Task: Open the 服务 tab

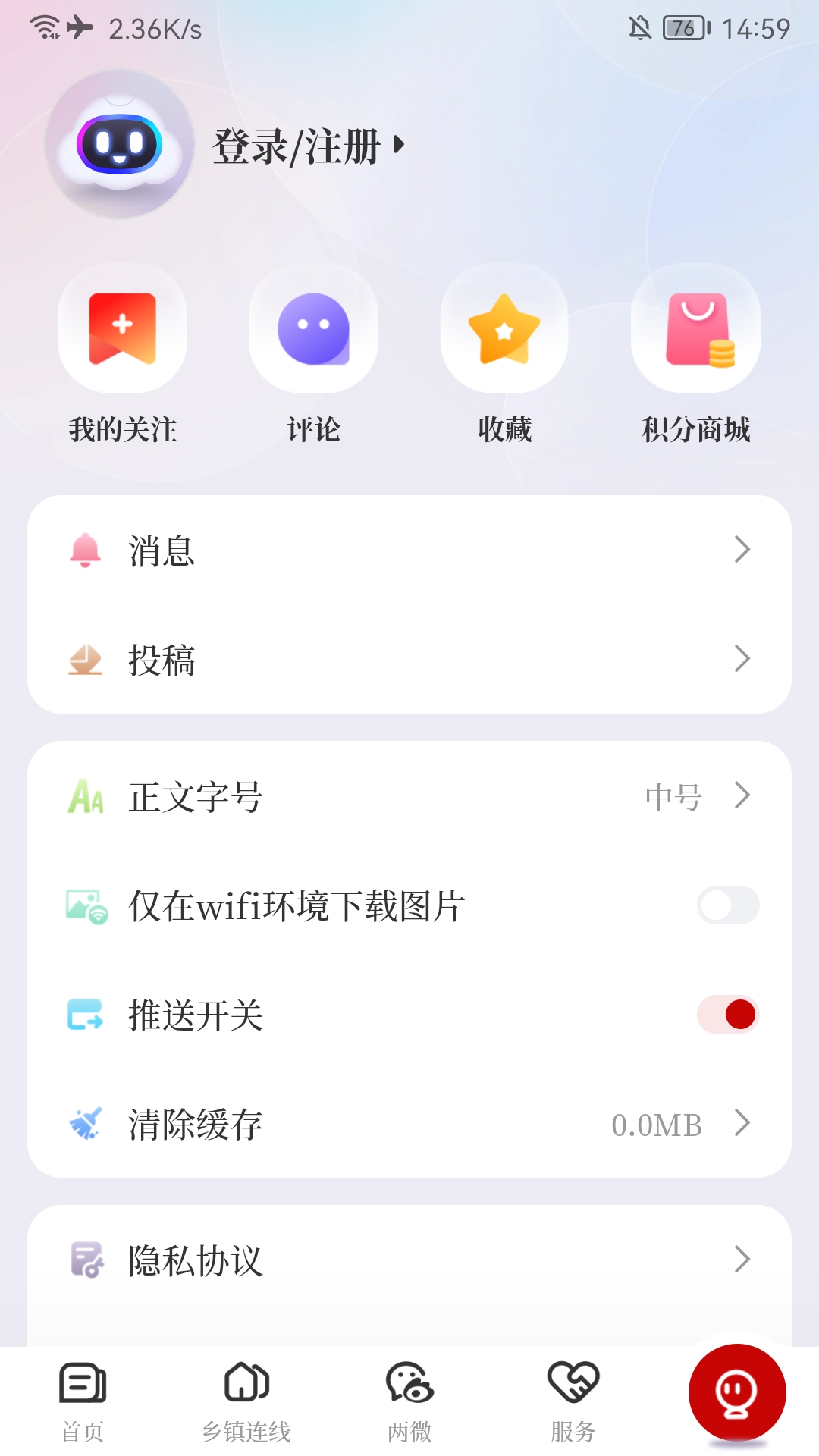Action: [573, 1400]
